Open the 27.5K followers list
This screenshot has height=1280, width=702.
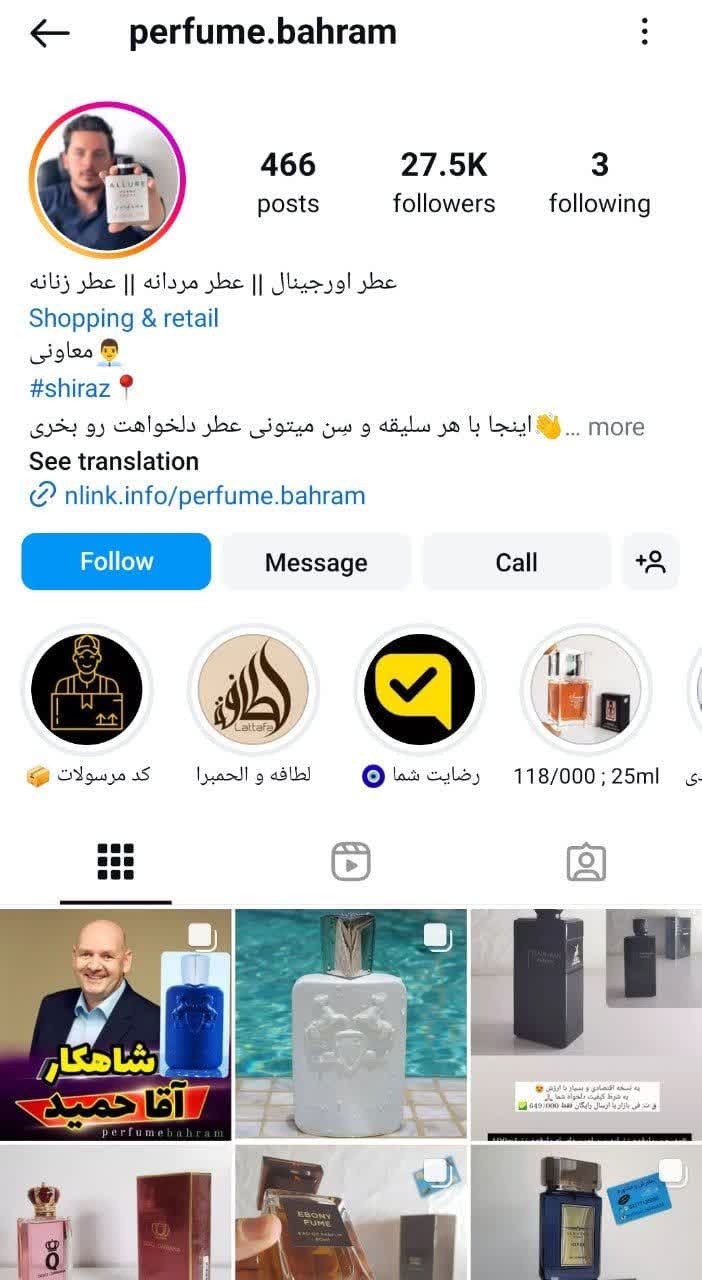(443, 182)
